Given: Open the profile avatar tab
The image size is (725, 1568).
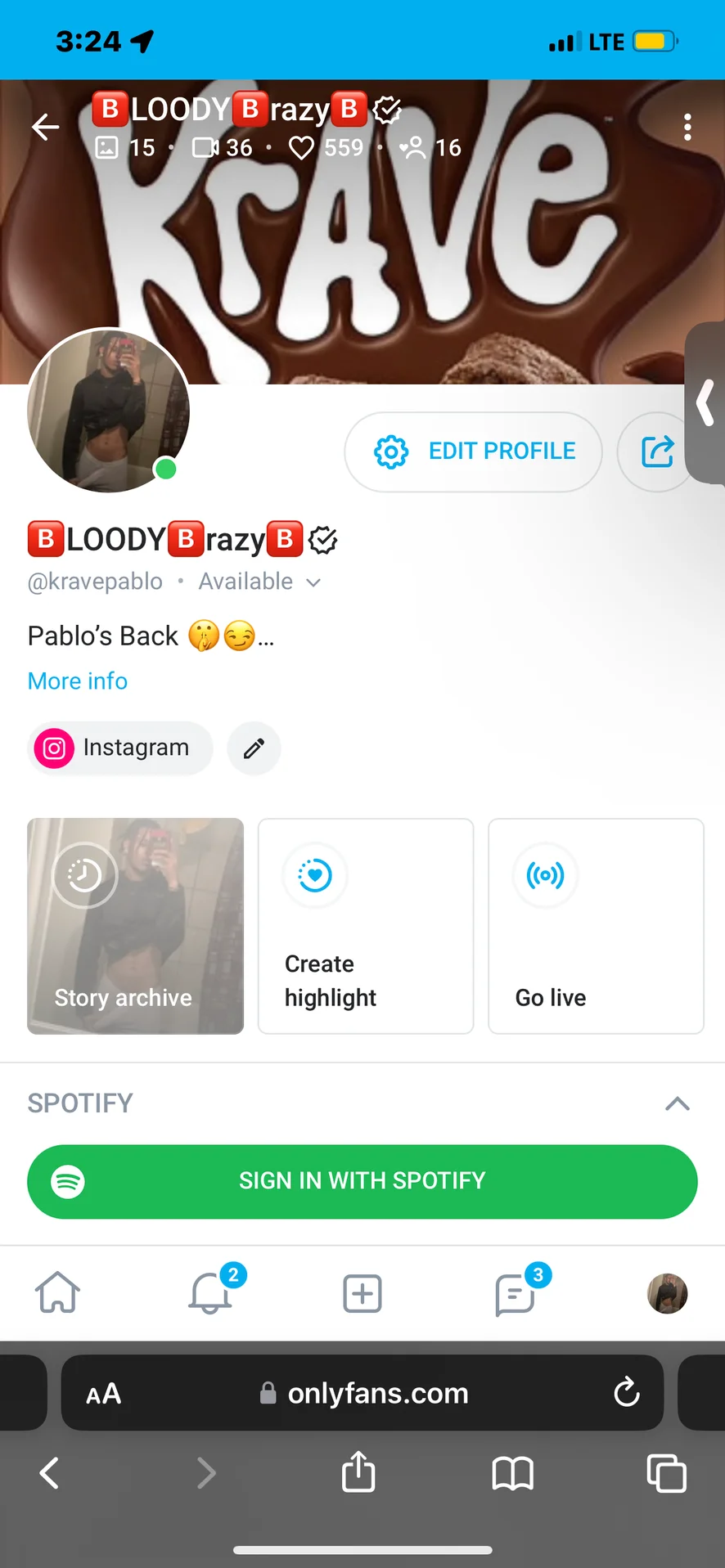Looking at the screenshot, I should pos(667,1293).
